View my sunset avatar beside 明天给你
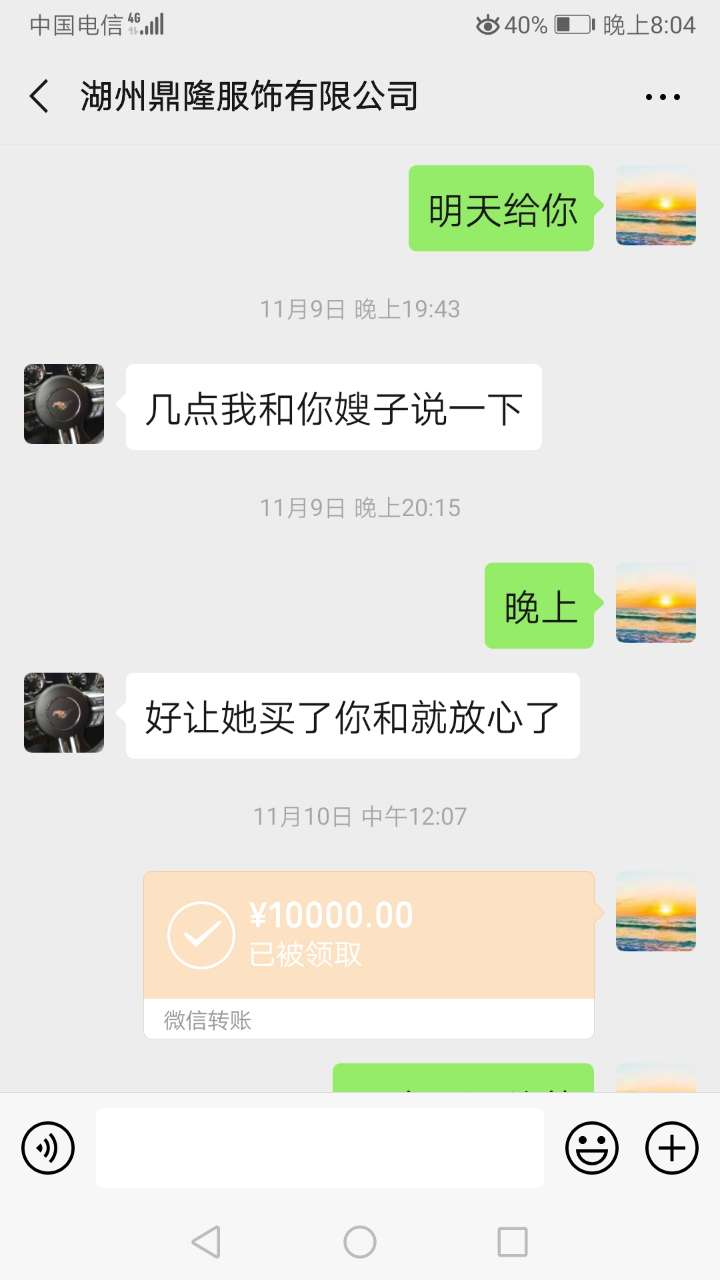The image size is (720, 1280). coord(656,206)
